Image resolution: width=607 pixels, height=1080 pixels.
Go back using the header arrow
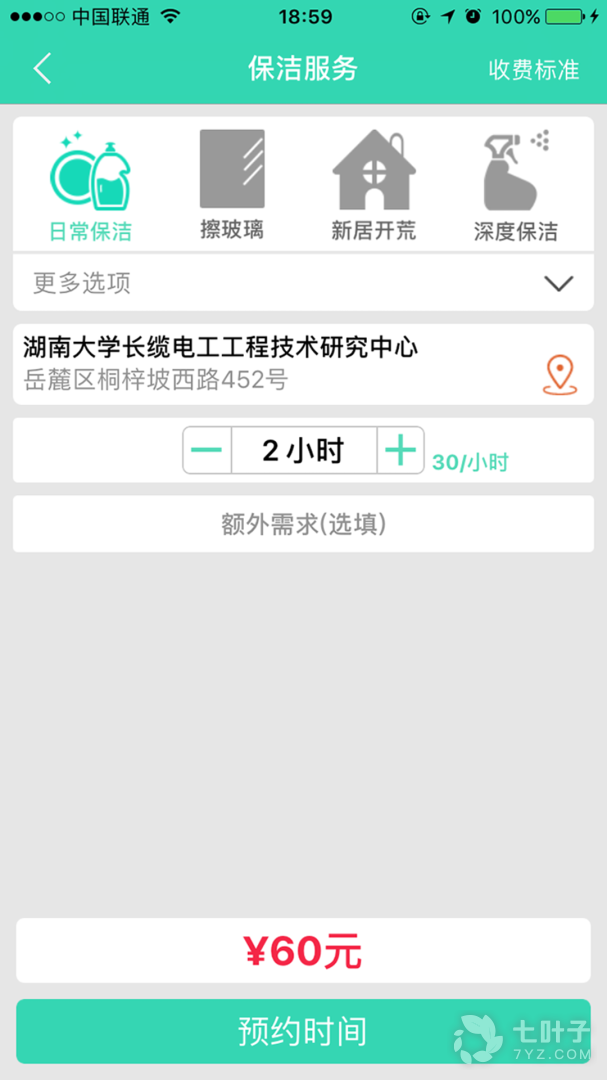coord(42,69)
